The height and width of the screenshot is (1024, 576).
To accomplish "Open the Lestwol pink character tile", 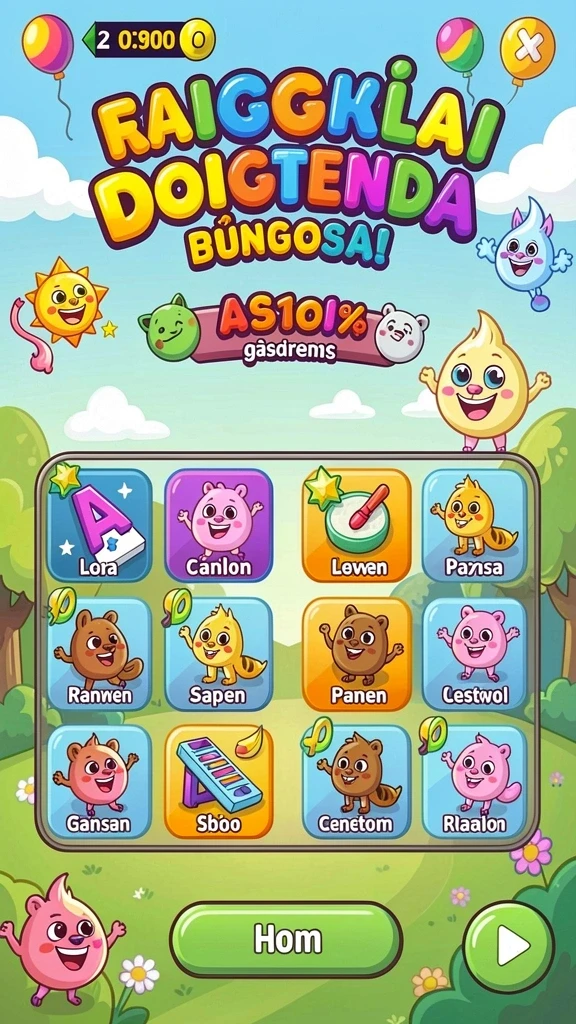I will [475, 654].
